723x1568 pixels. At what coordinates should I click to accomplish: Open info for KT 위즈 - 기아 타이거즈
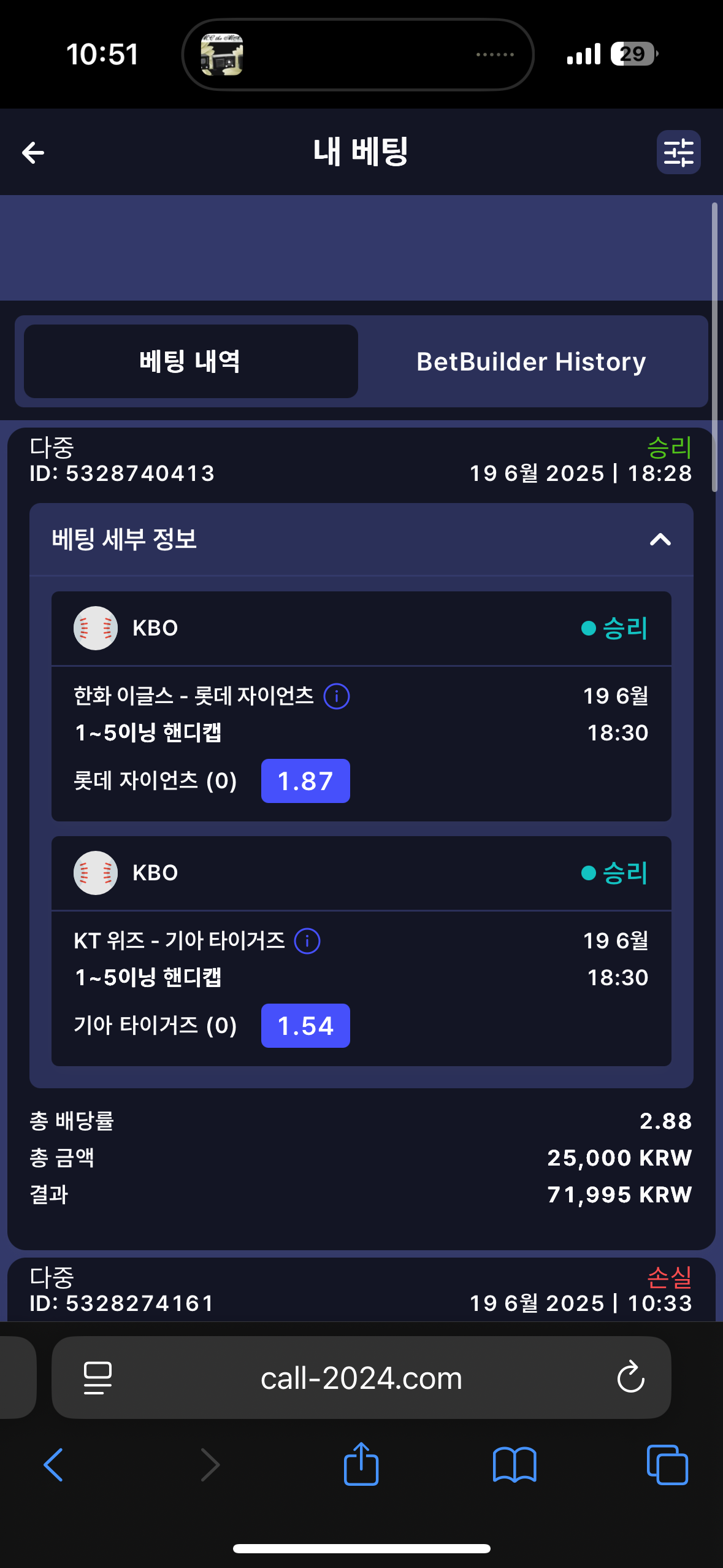coord(307,941)
